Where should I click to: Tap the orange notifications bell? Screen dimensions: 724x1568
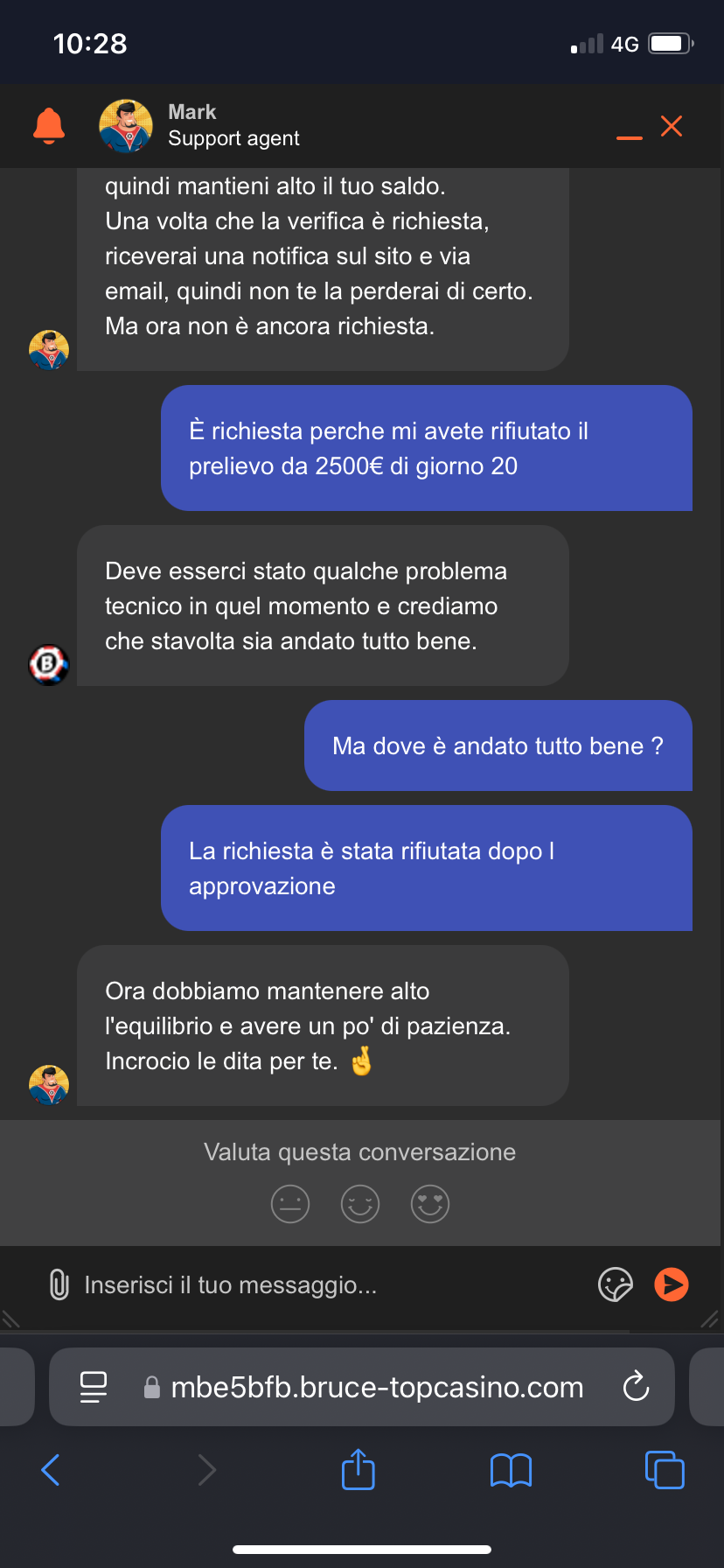[49, 126]
